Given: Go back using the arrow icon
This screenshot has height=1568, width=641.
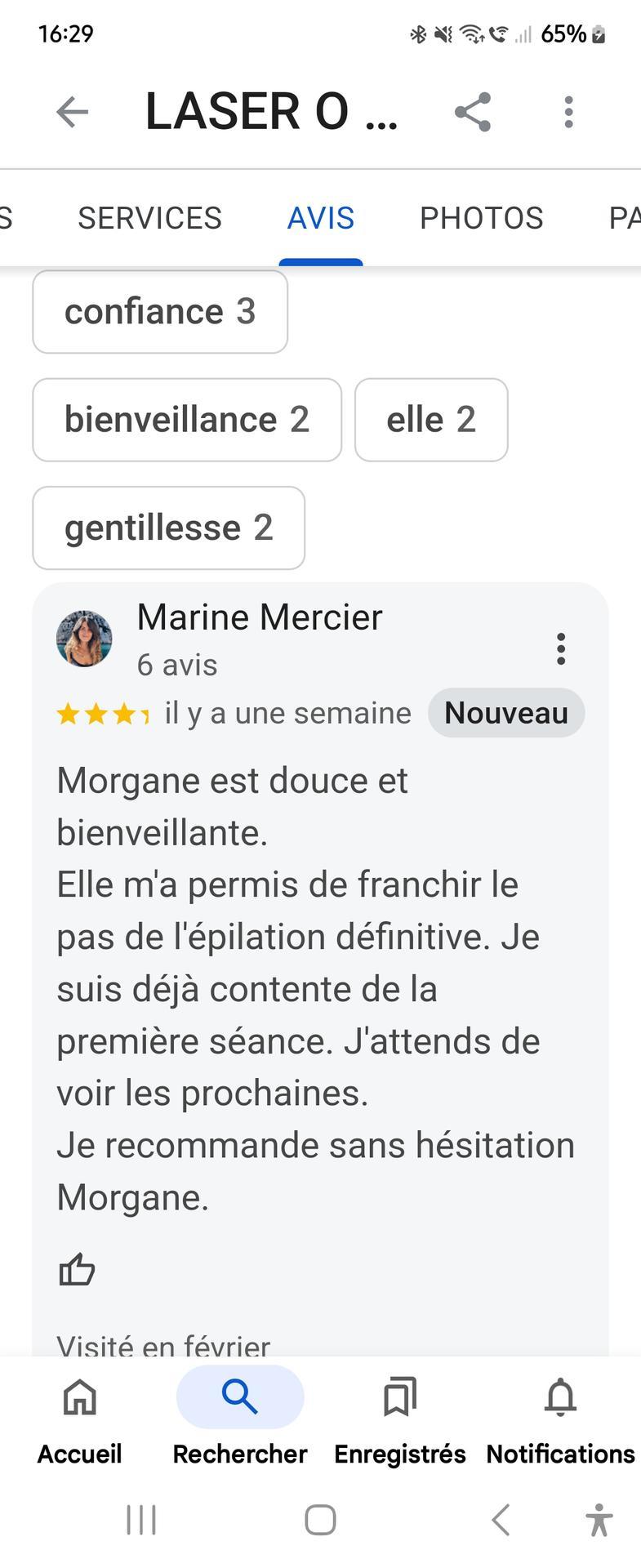Looking at the screenshot, I should (72, 112).
